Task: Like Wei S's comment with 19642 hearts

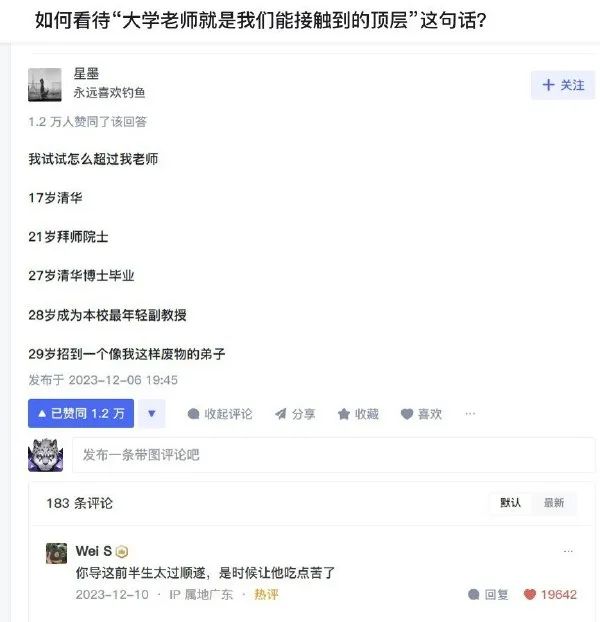Action: 550,594
